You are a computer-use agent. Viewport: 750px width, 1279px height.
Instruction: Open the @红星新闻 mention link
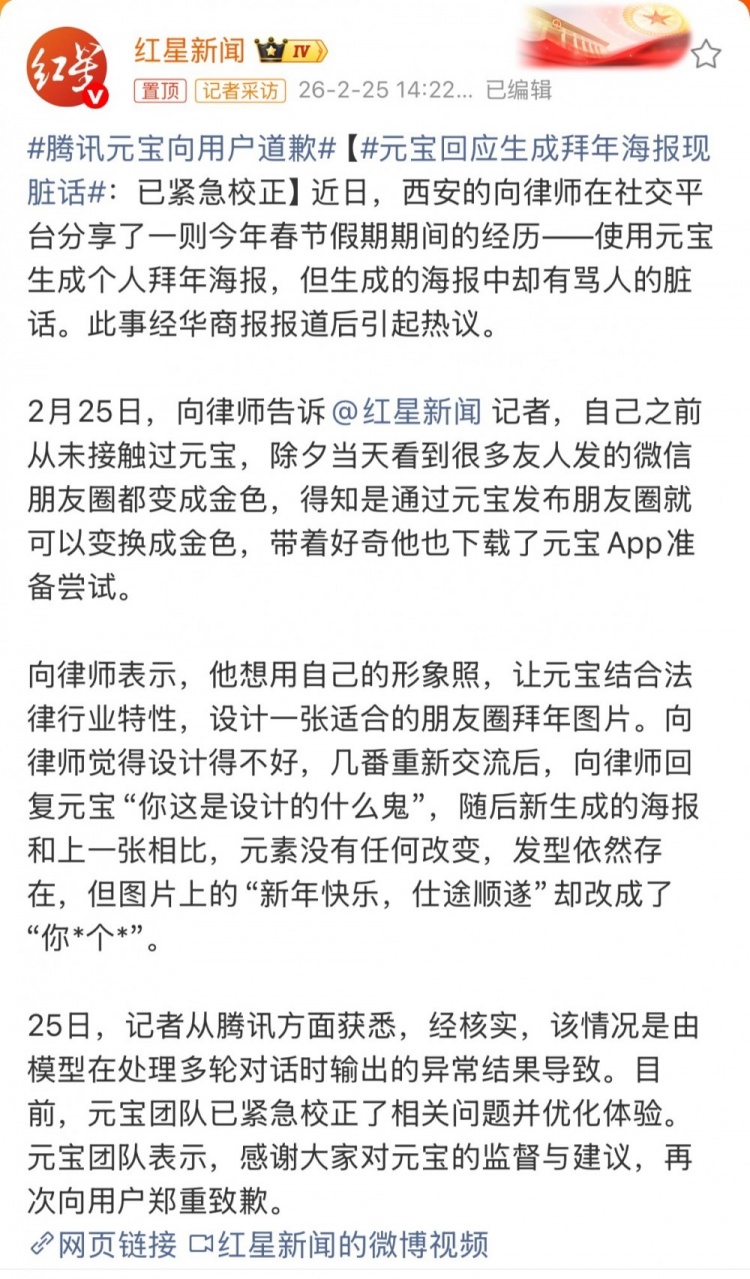point(406,410)
